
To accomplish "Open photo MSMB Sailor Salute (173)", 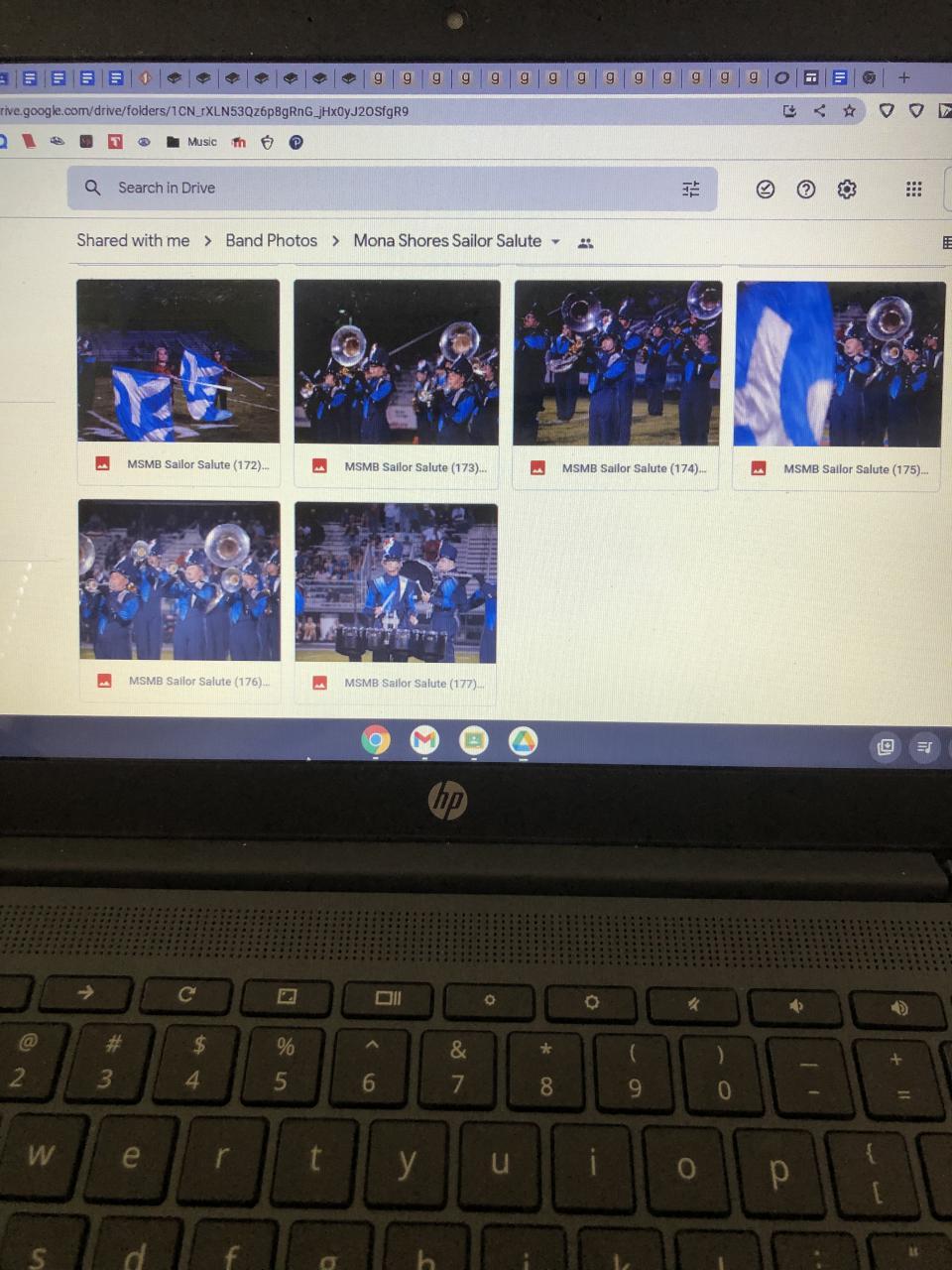I will point(397,362).
